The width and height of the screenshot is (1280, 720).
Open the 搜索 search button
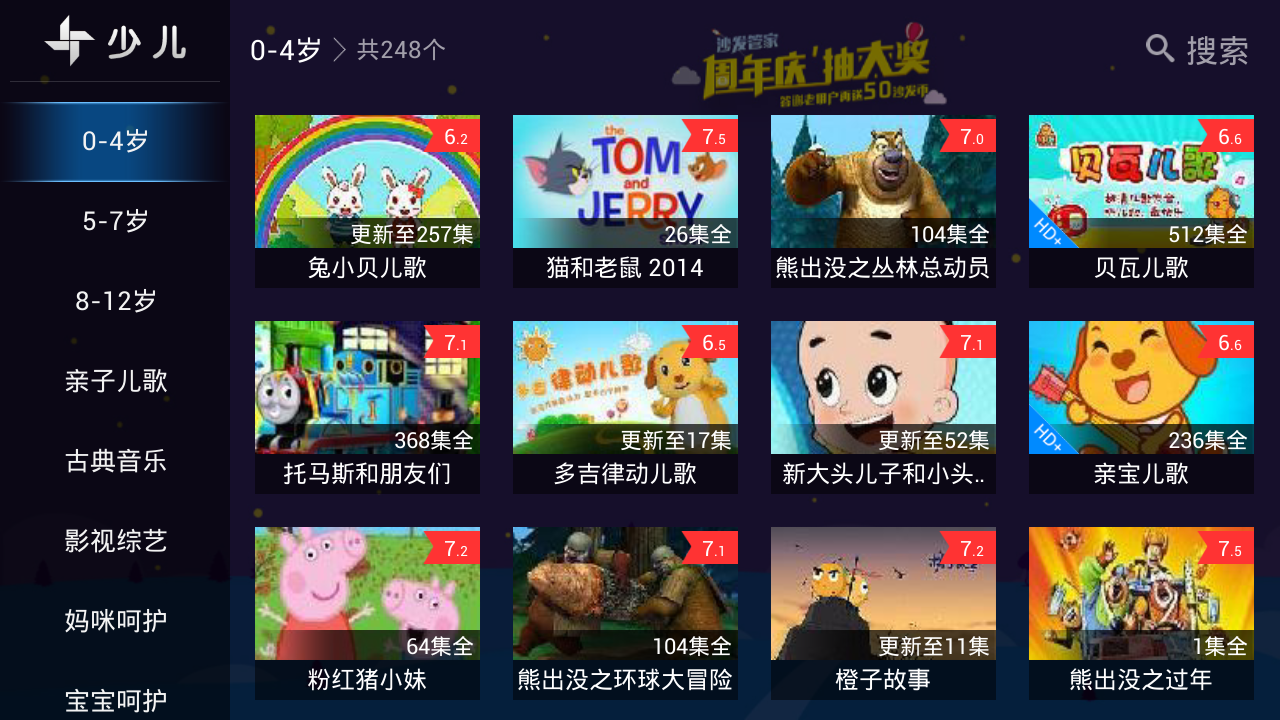[1197, 50]
